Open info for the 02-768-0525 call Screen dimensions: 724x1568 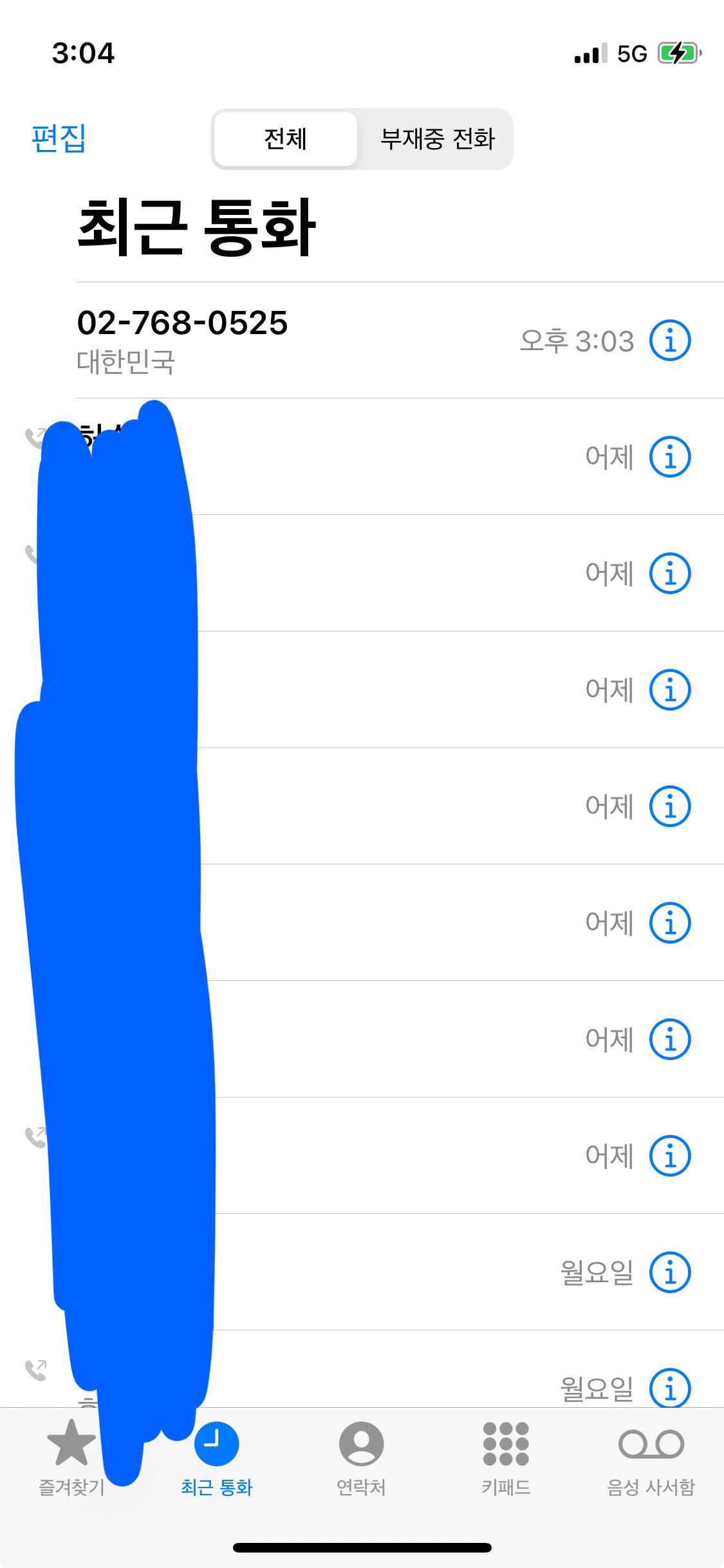point(670,341)
